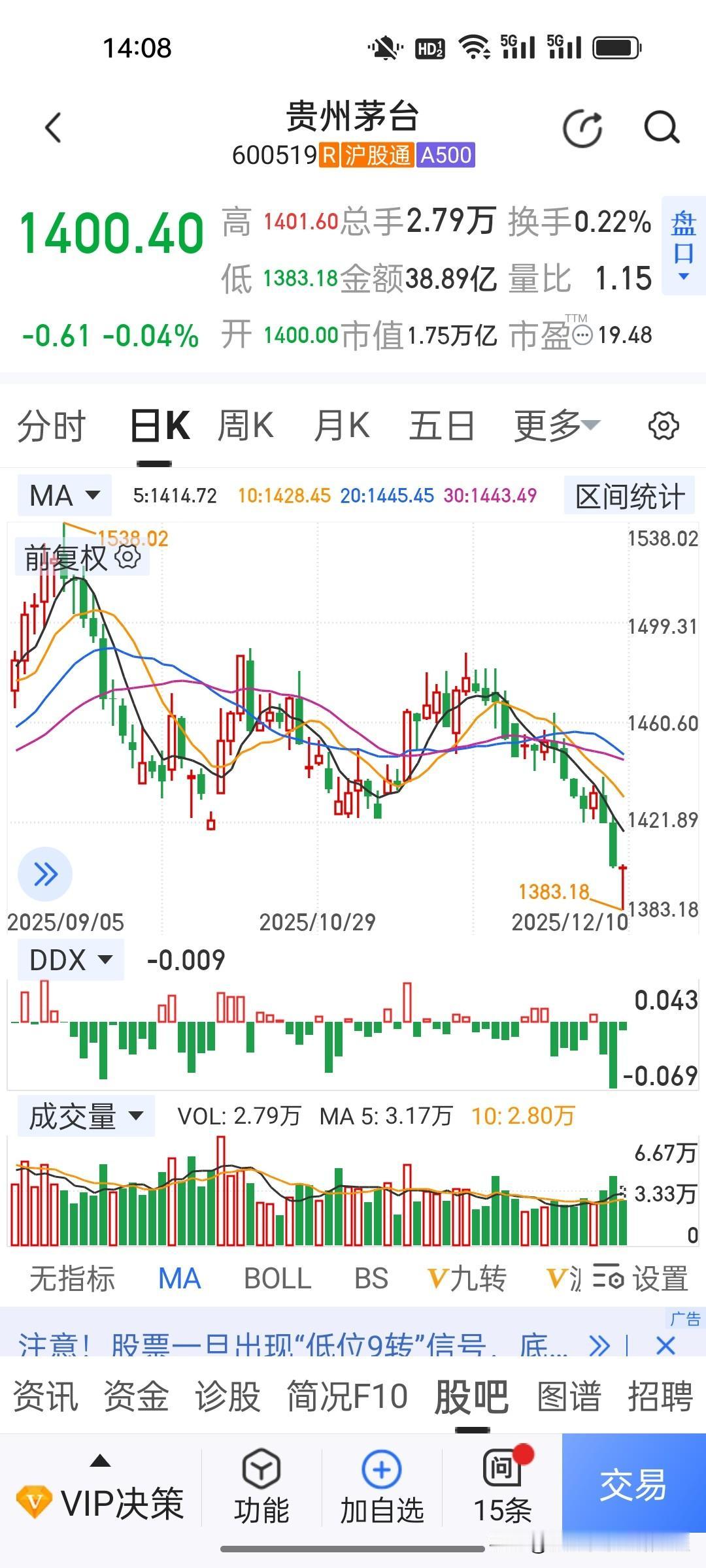Switch to the 分时 chart
The image size is (706, 1568).
pos(51,427)
